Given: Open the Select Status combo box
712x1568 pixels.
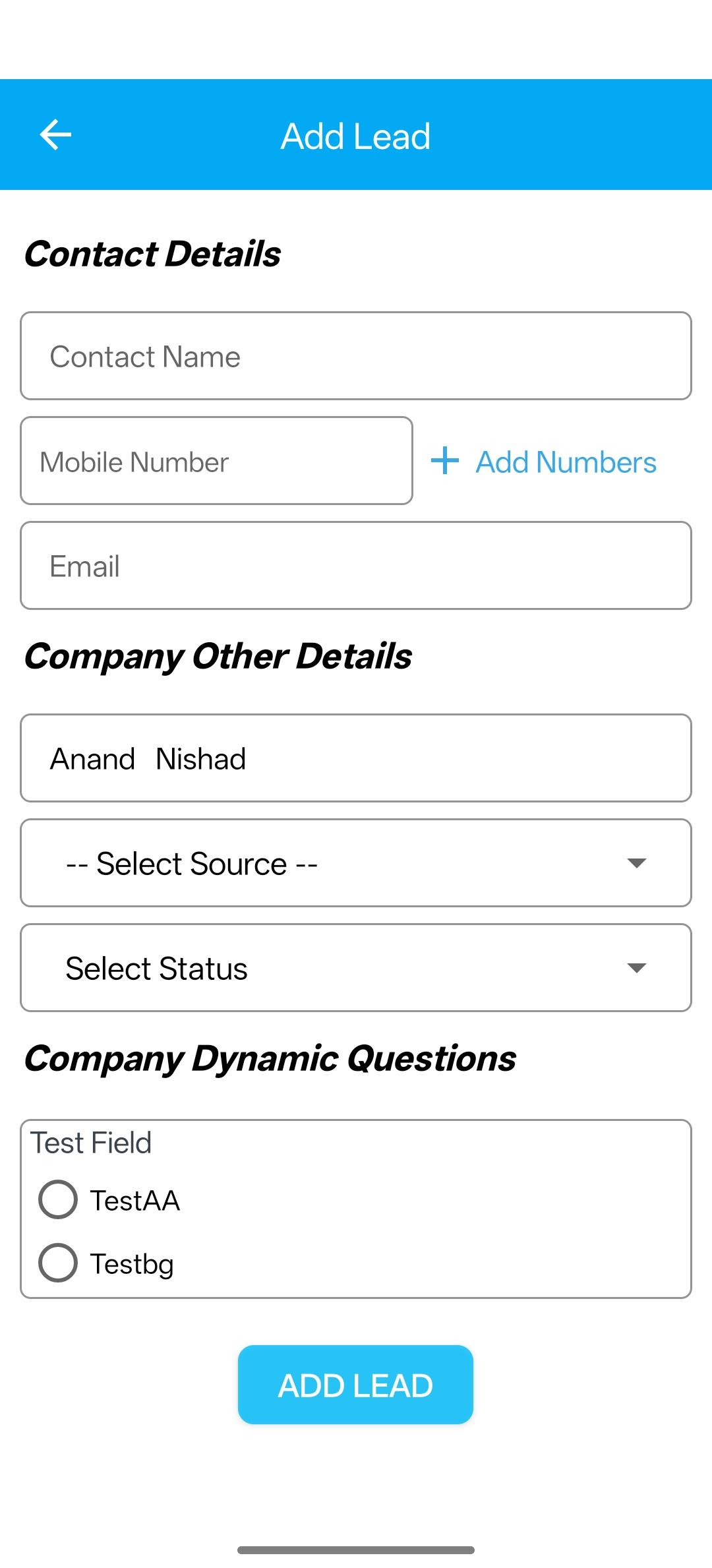Looking at the screenshot, I should [x=356, y=968].
